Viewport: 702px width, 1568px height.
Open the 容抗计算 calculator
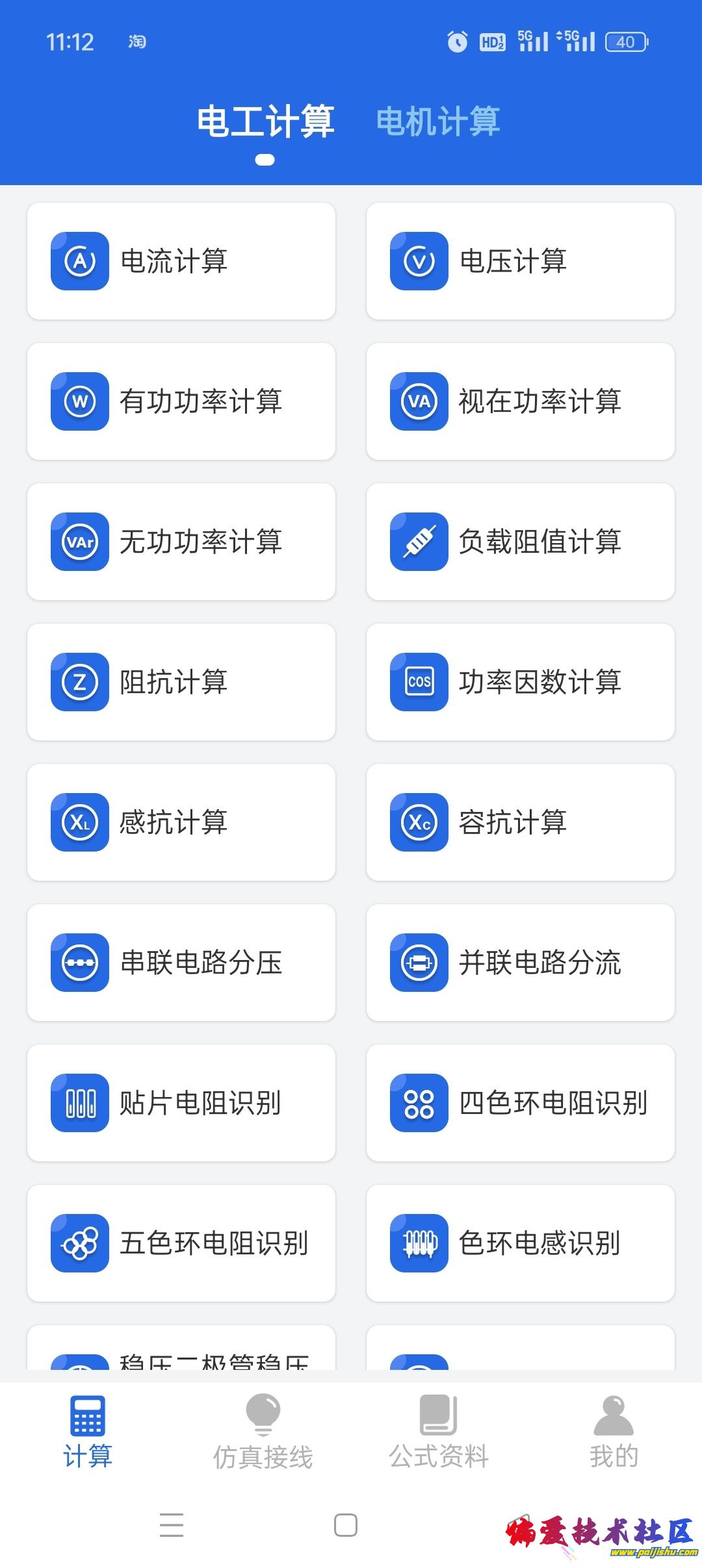coord(520,822)
